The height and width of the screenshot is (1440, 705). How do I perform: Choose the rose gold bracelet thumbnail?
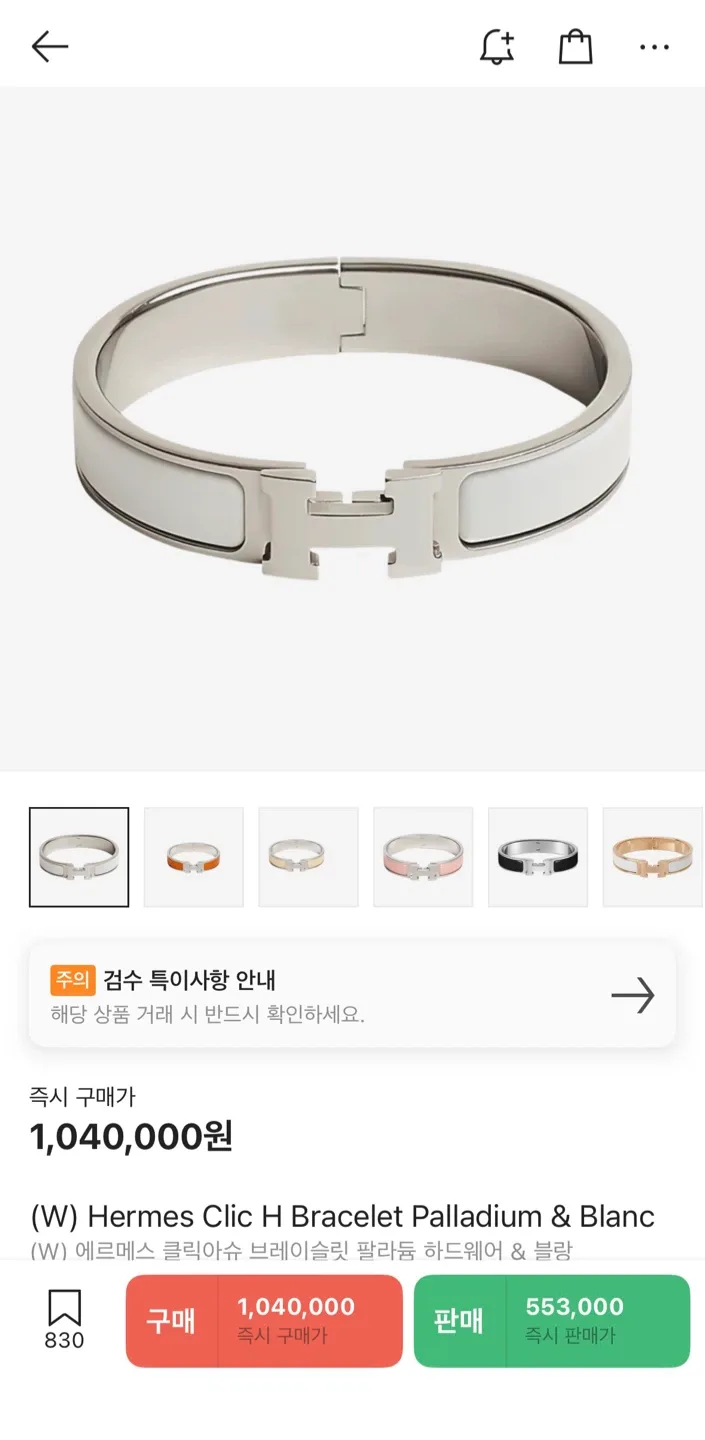coord(652,857)
